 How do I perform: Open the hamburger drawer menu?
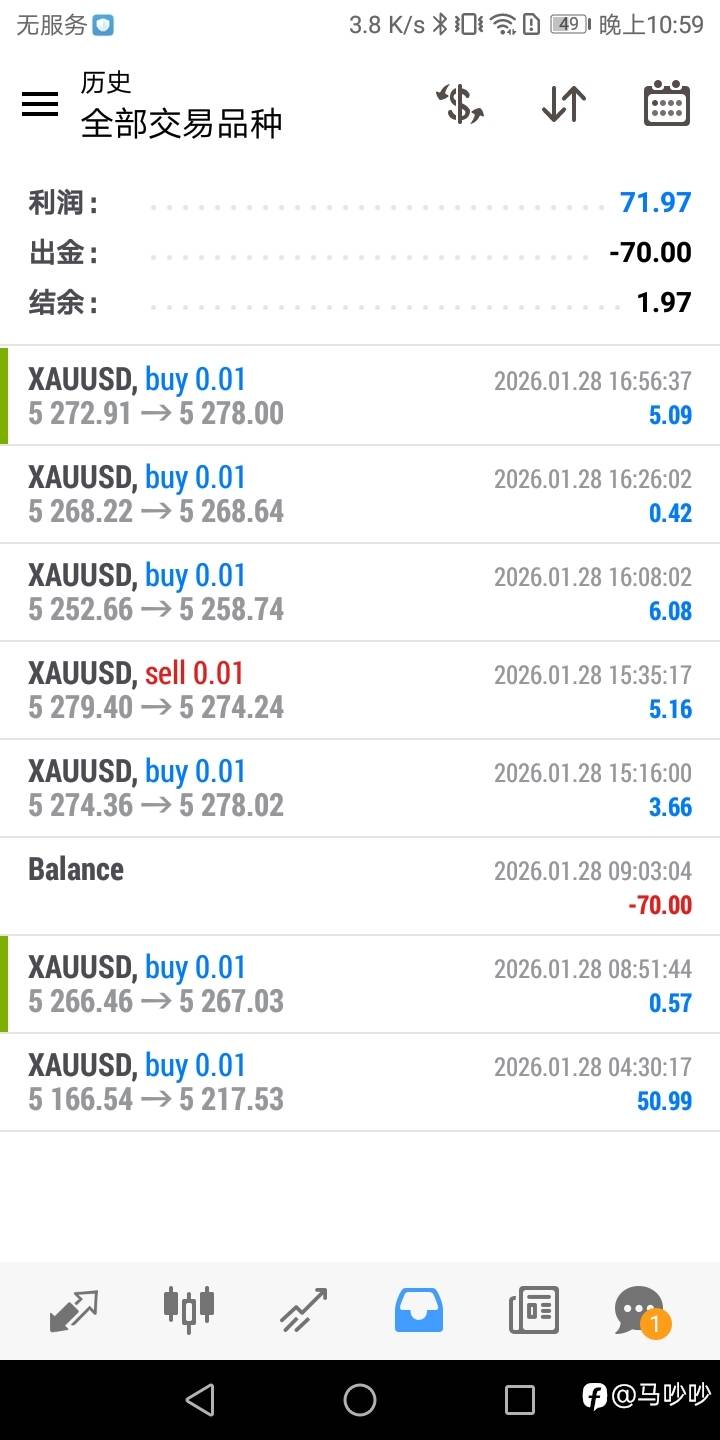40,103
